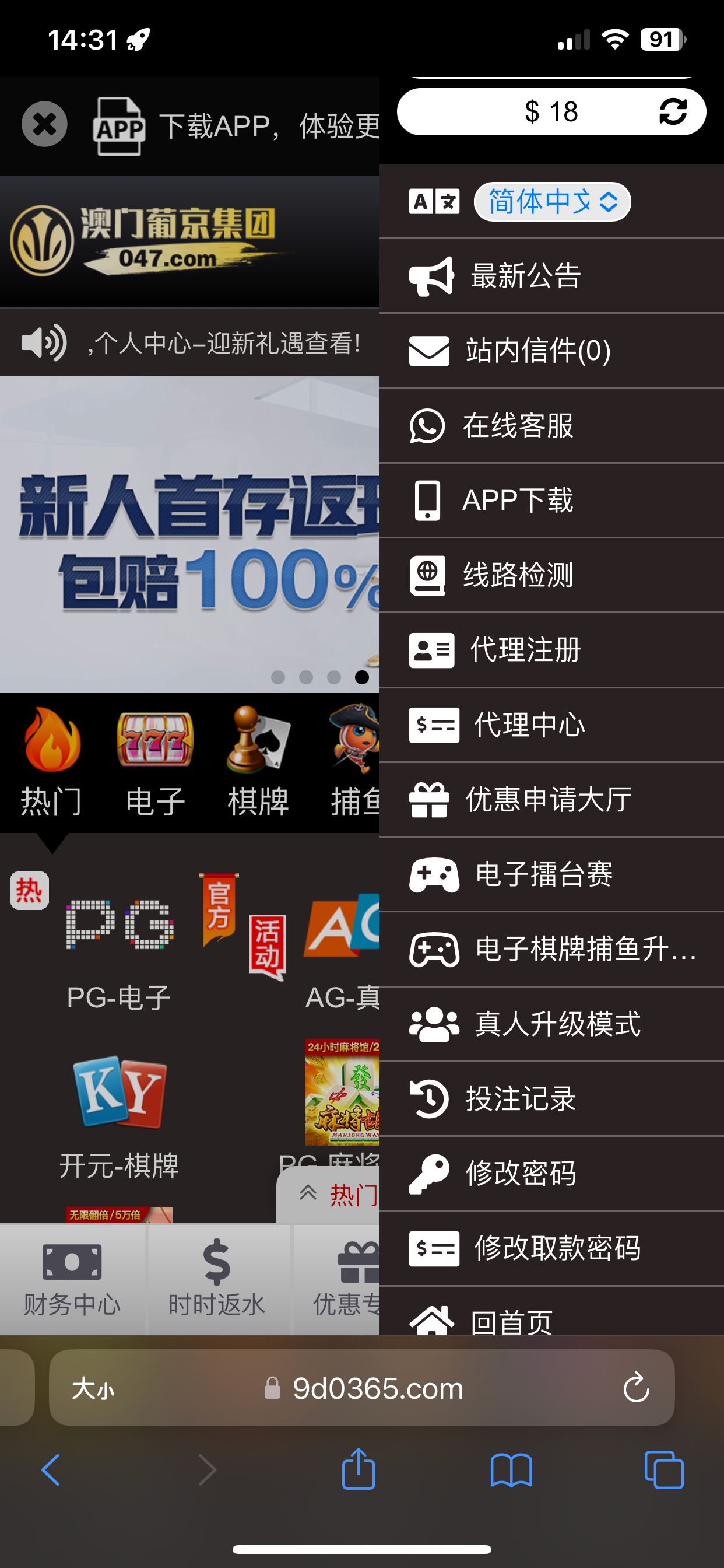Open the APP下载 menu item
The width and height of the screenshot is (724, 1568).
517,501
